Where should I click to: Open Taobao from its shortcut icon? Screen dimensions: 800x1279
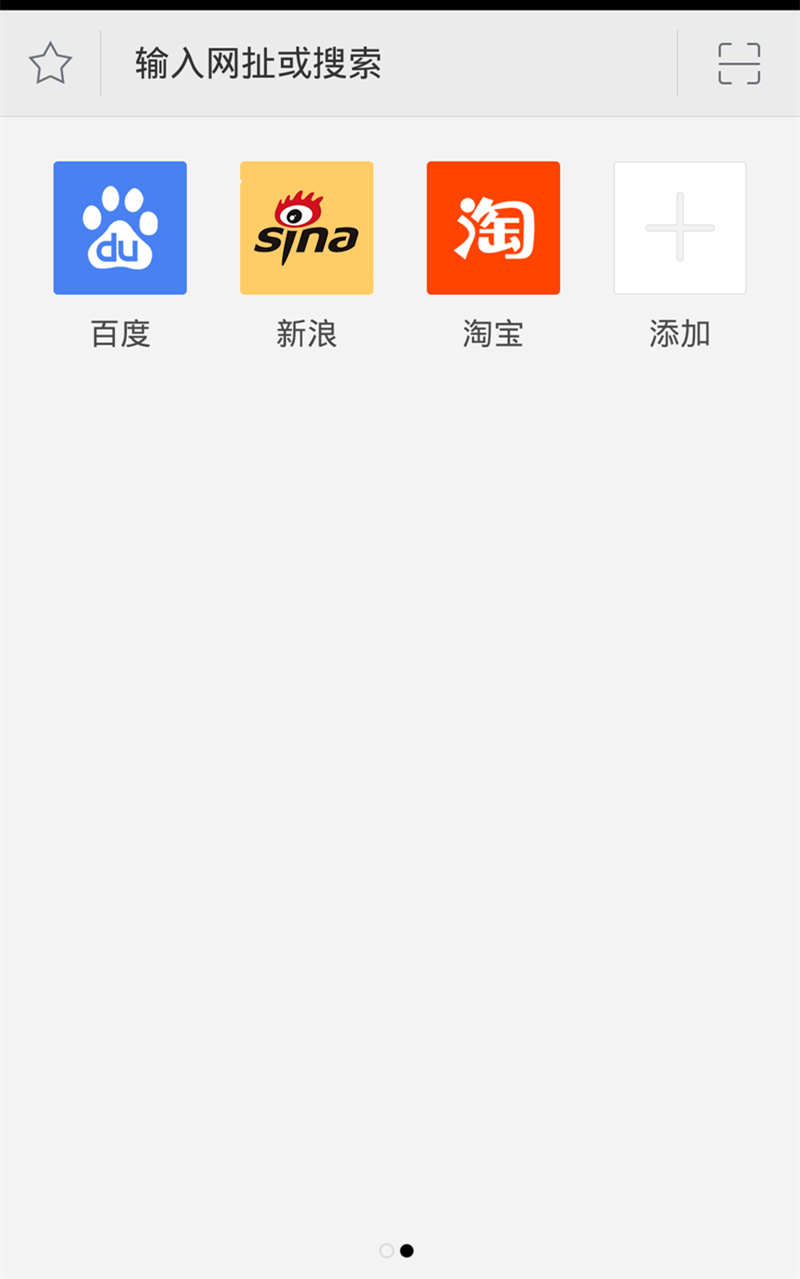pyautogui.click(x=493, y=227)
